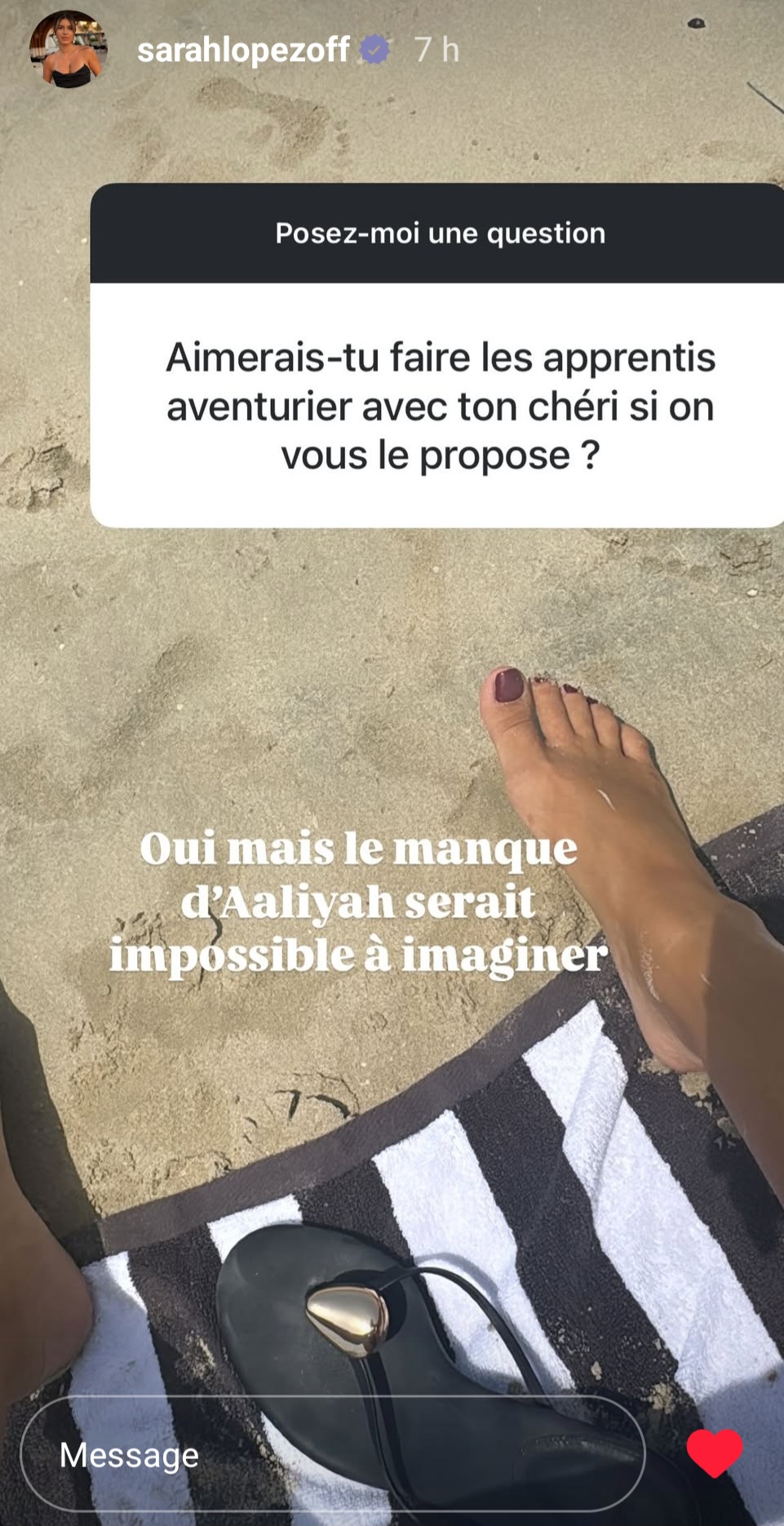Focus the Message reply field
Screen dimensions: 784x1526
332,1455
